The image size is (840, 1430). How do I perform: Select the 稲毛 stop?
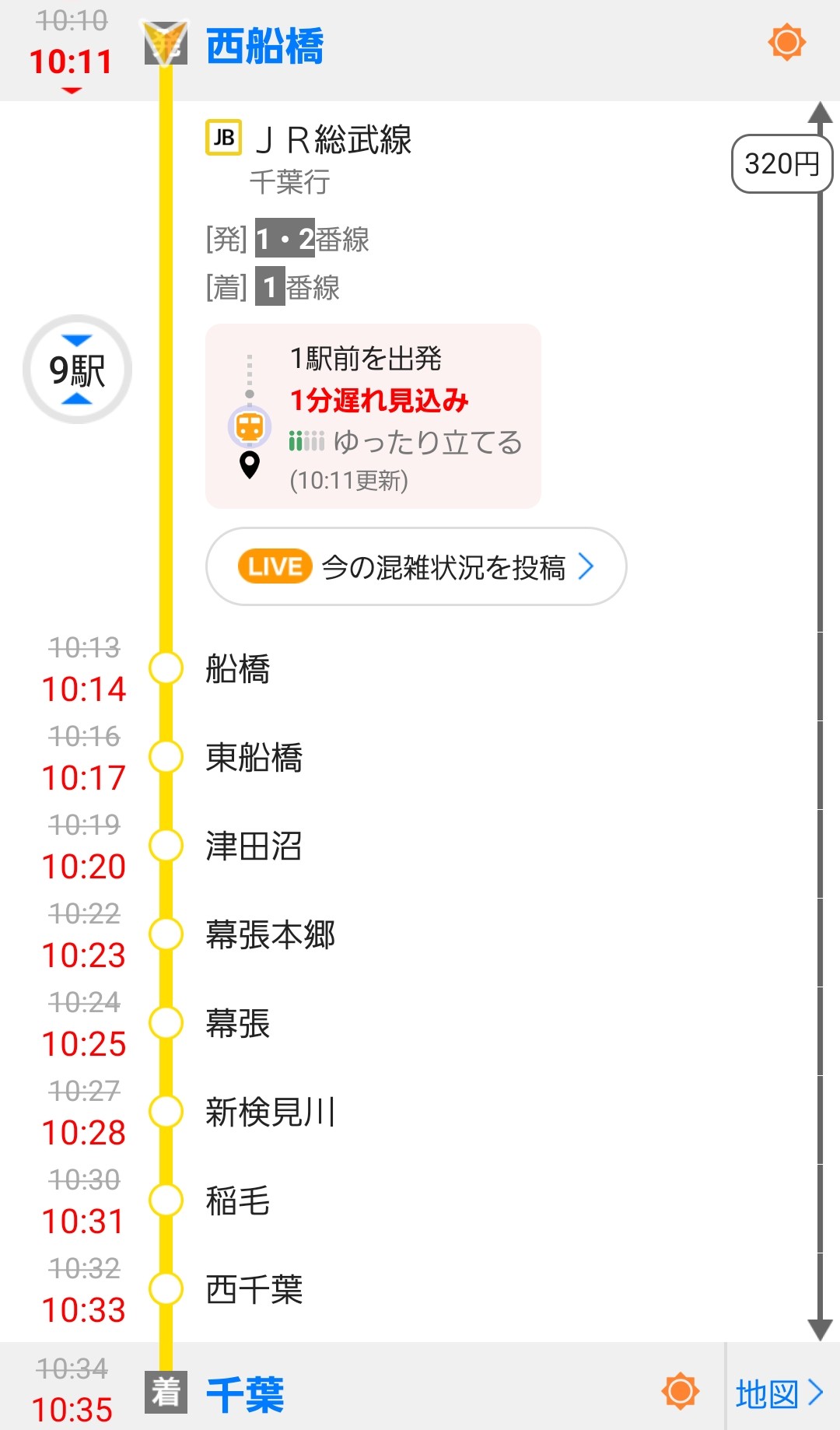point(238,1200)
